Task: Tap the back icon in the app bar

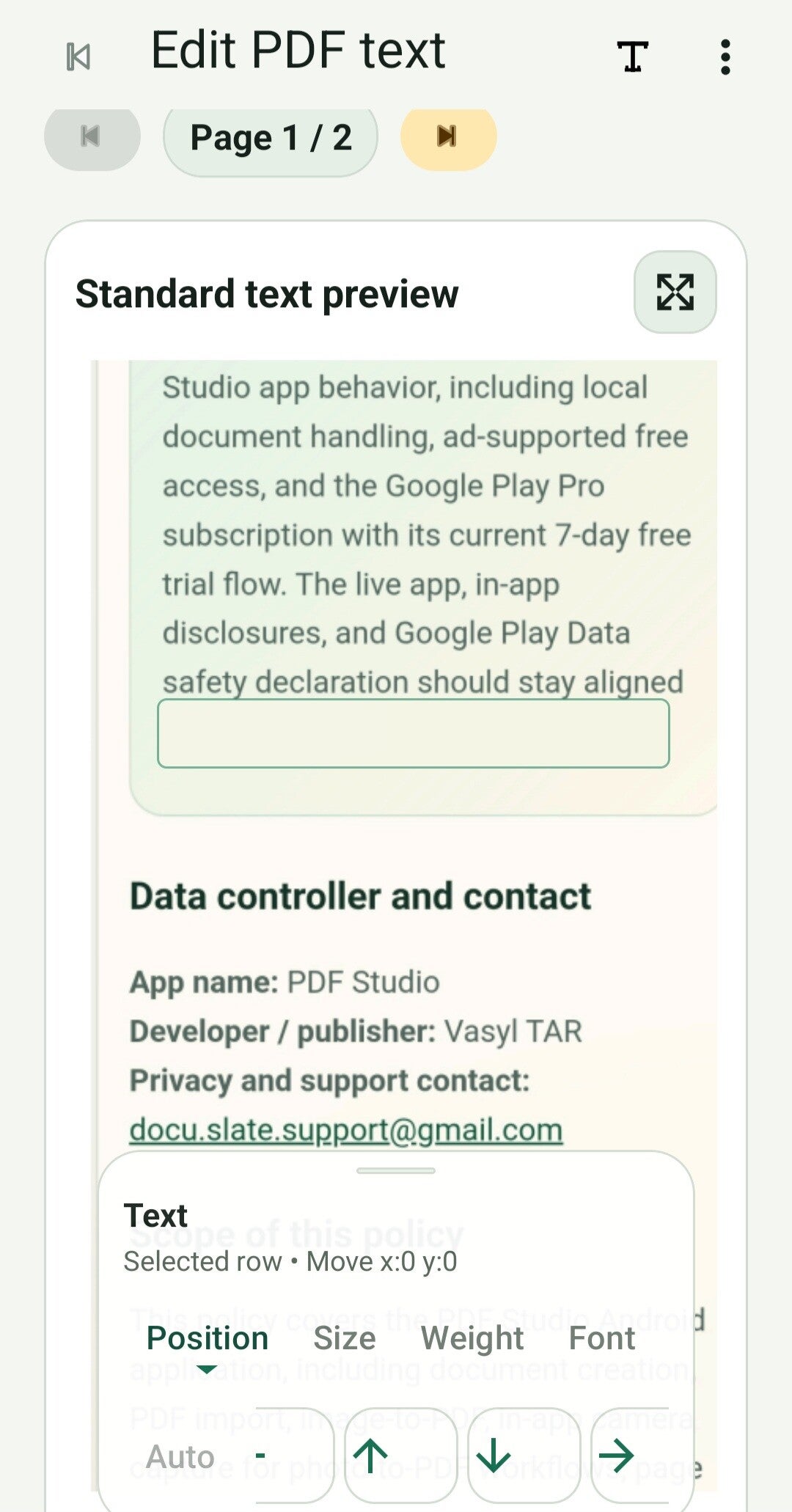Action: (x=78, y=56)
